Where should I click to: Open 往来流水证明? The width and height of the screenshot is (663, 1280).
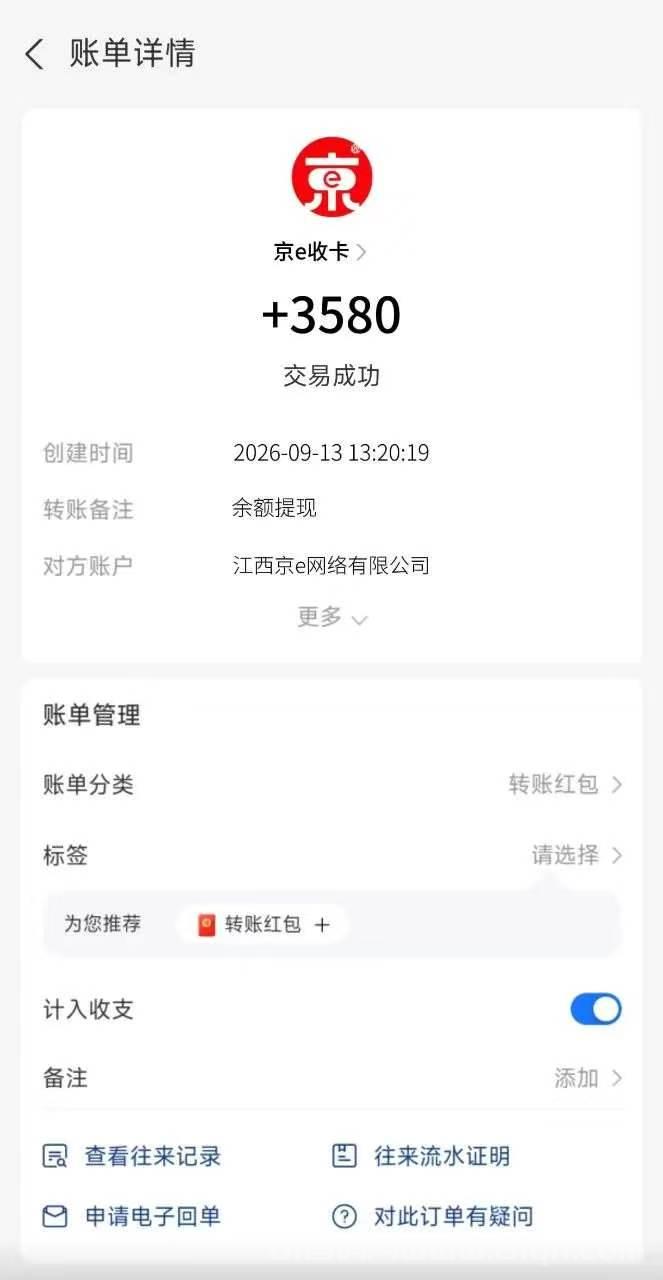click(421, 1157)
